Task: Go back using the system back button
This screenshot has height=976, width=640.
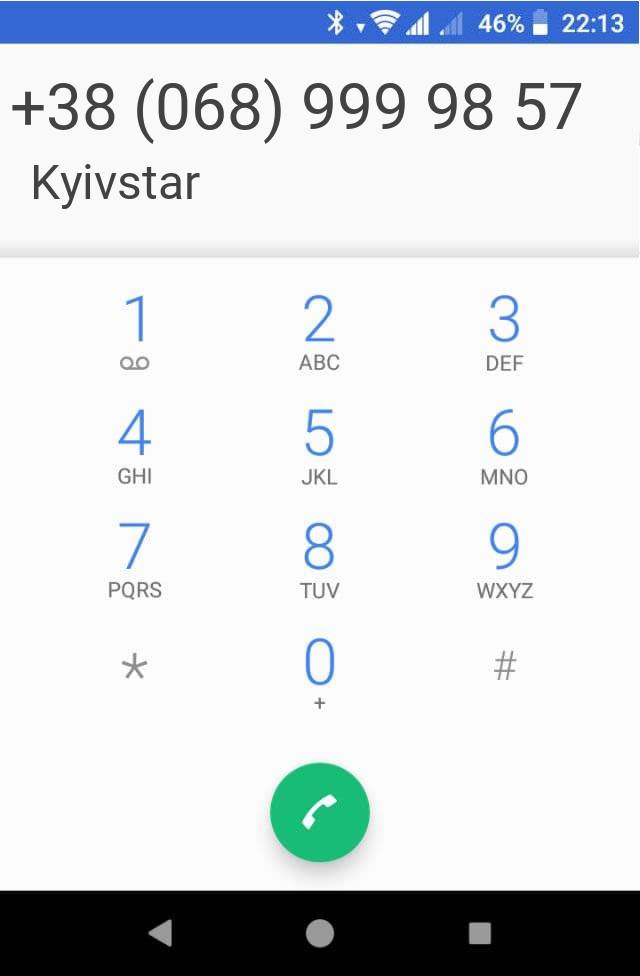Action: tap(159, 933)
